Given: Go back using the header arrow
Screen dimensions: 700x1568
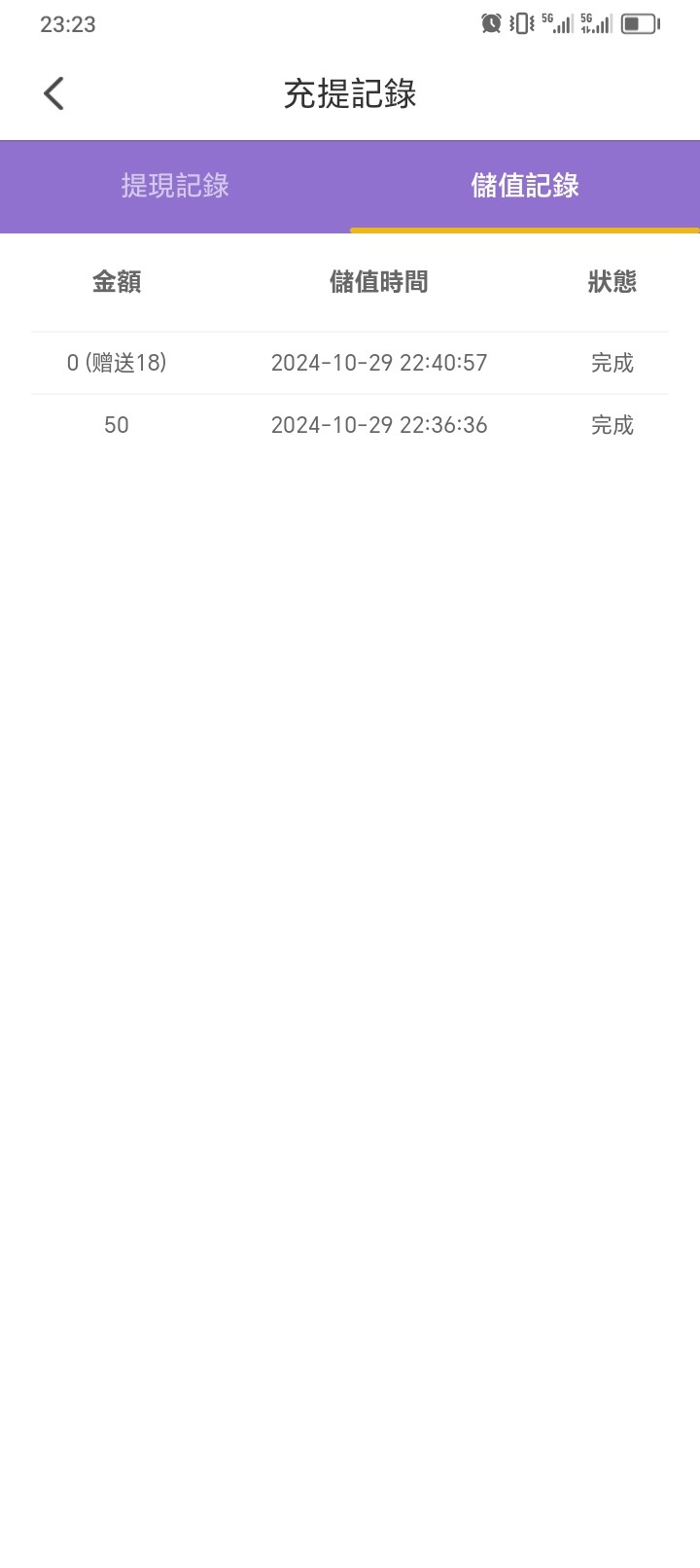Looking at the screenshot, I should click(53, 93).
